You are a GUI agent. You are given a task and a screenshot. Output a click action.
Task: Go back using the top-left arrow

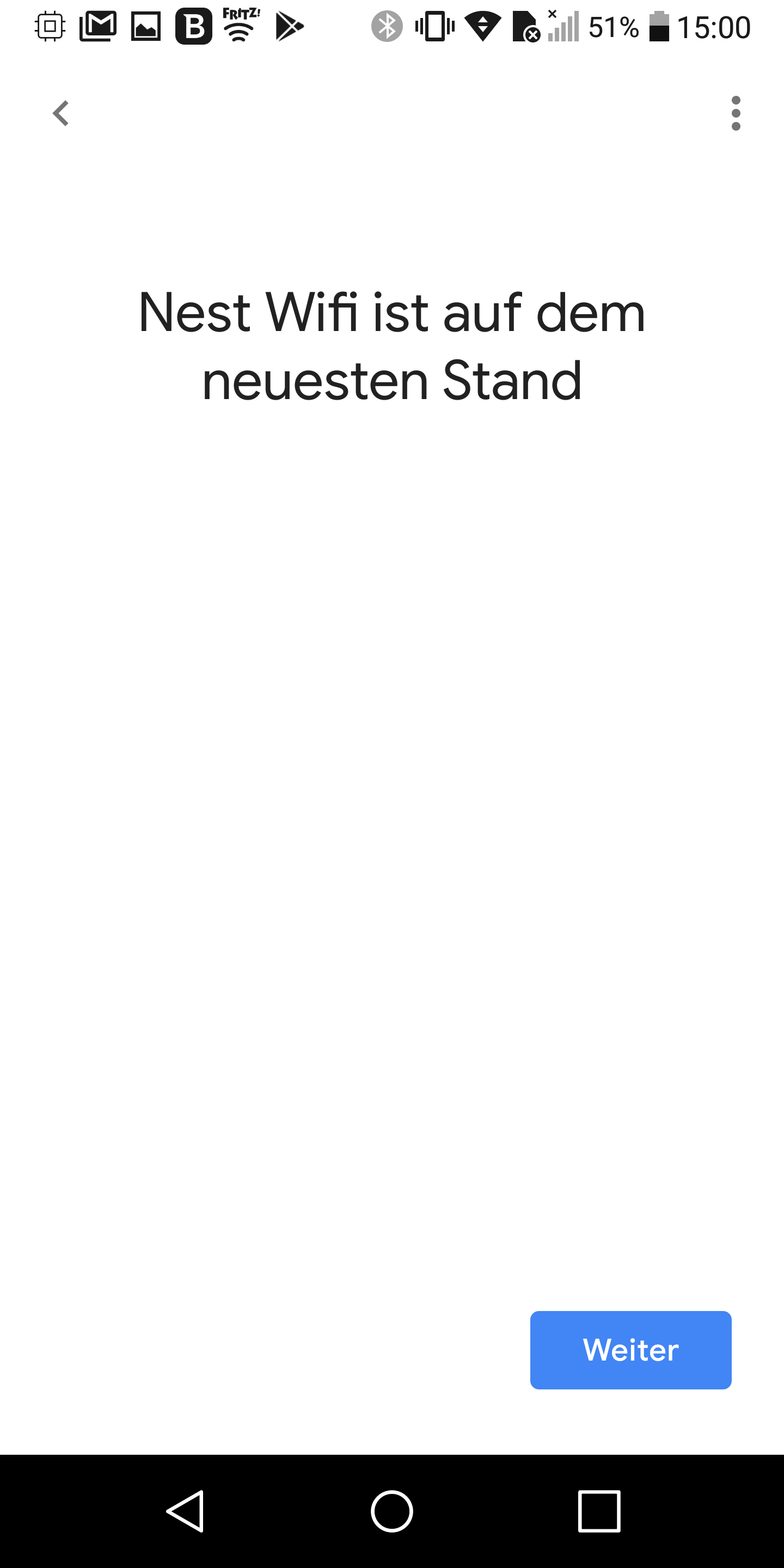click(x=61, y=113)
